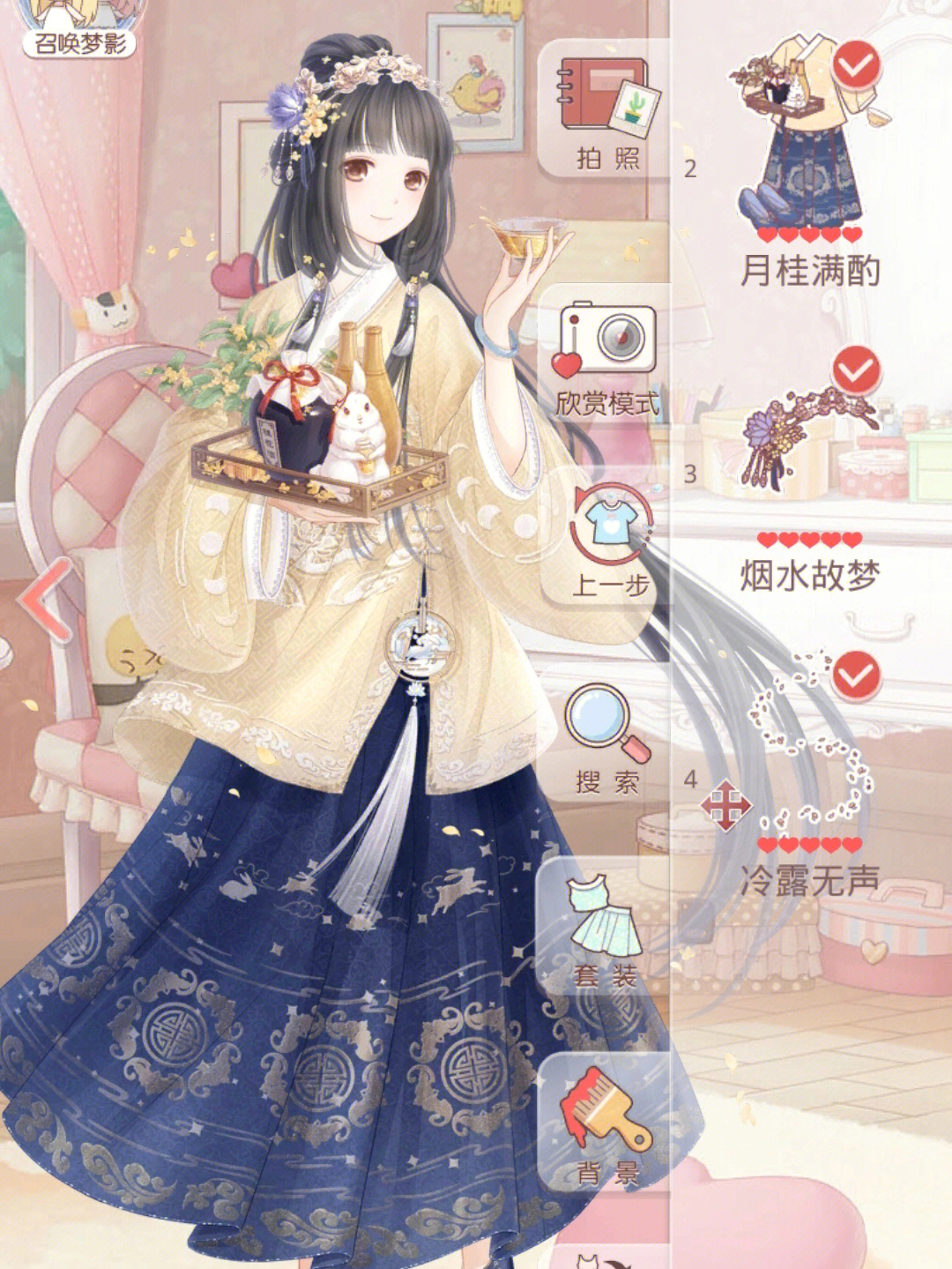Undo with the 上一步 button
The image size is (952, 1269).
pos(610,542)
